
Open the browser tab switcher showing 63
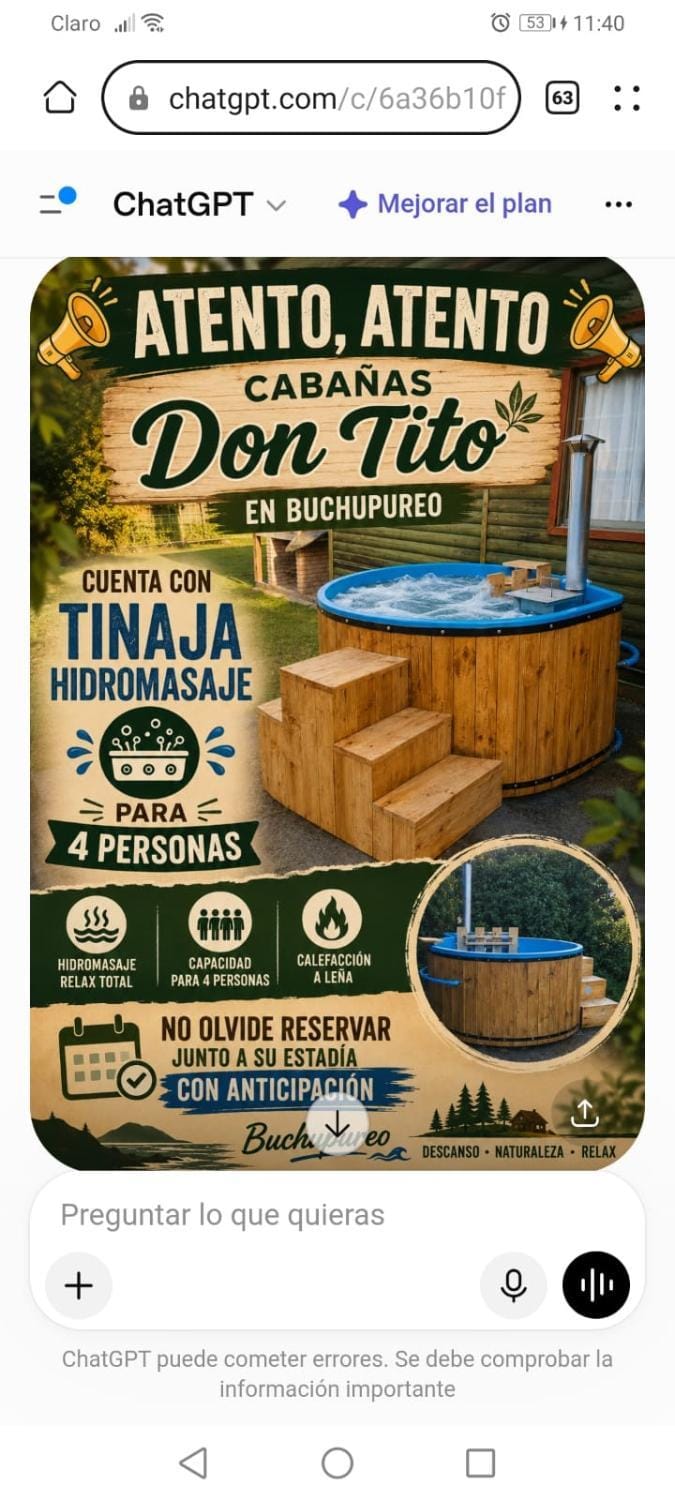click(563, 98)
